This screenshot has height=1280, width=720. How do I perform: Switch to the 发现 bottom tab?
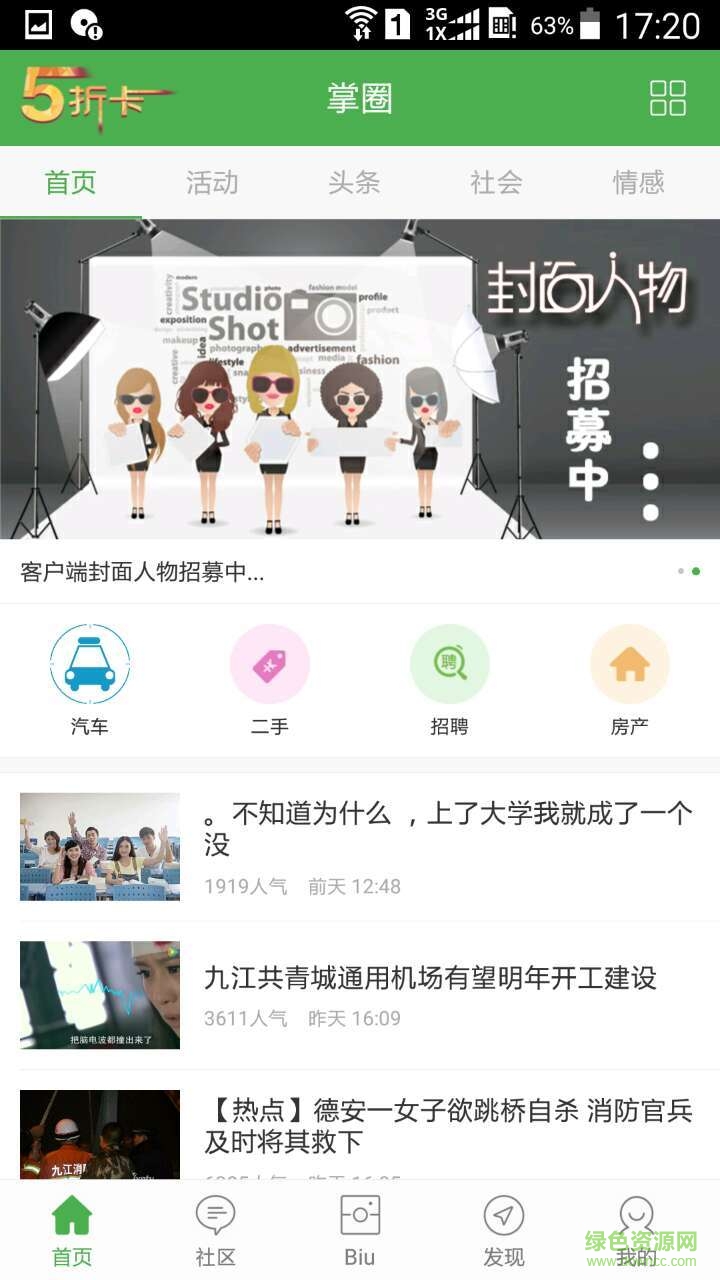pos(503,1230)
